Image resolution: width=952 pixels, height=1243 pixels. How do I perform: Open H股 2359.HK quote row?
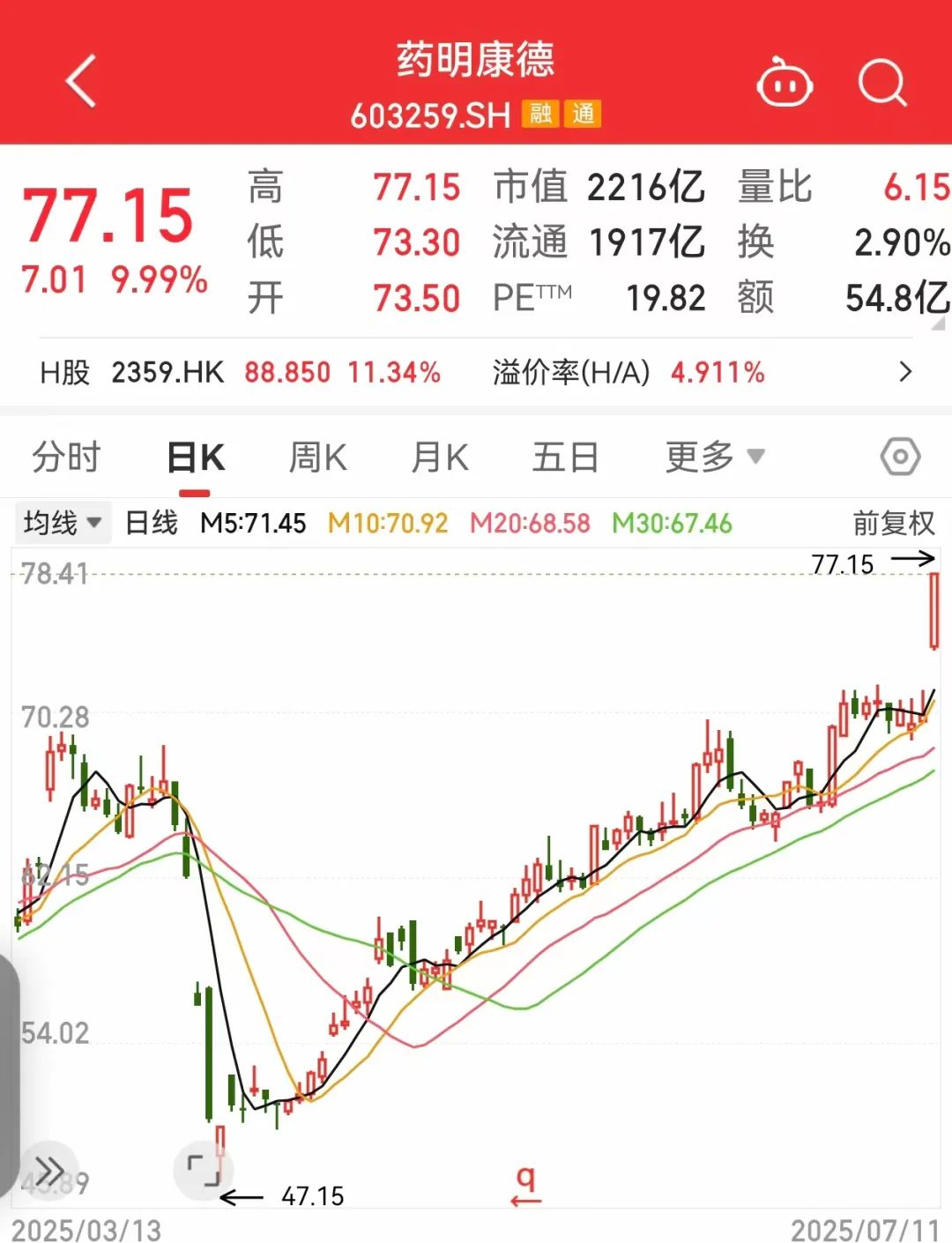[x=476, y=372]
